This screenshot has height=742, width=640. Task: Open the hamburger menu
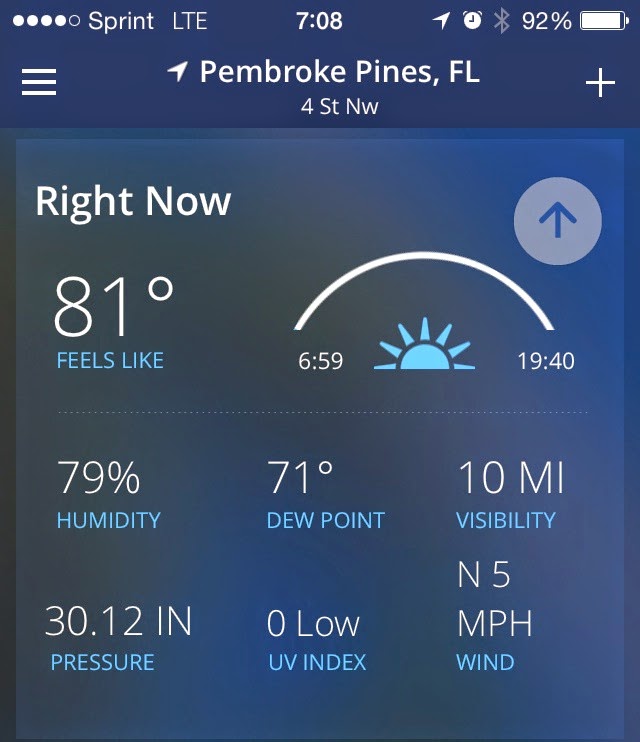[x=39, y=82]
